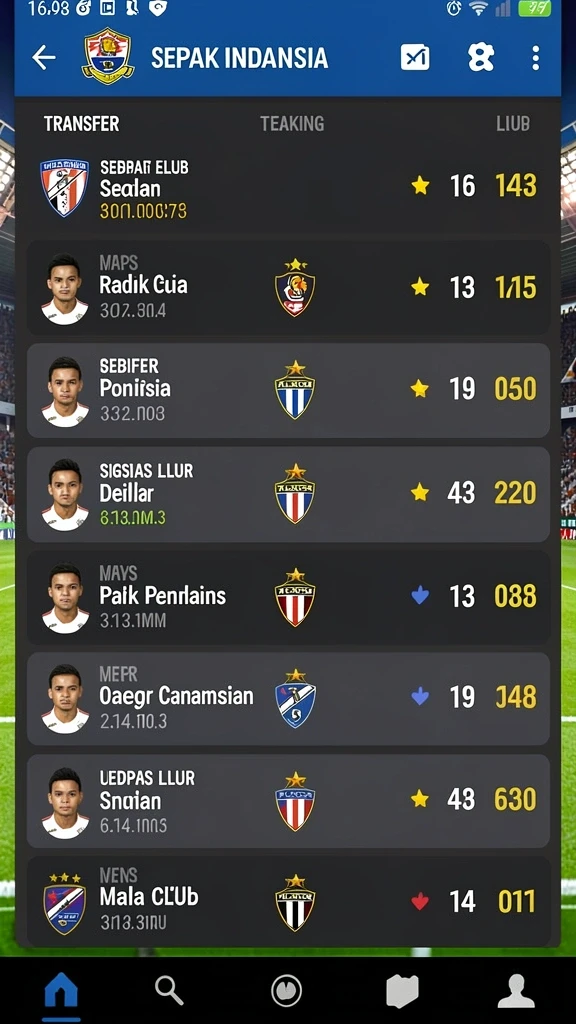Open the settings gear icon in the header
Viewport: 576px width, 1024px height.
click(481, 58)
